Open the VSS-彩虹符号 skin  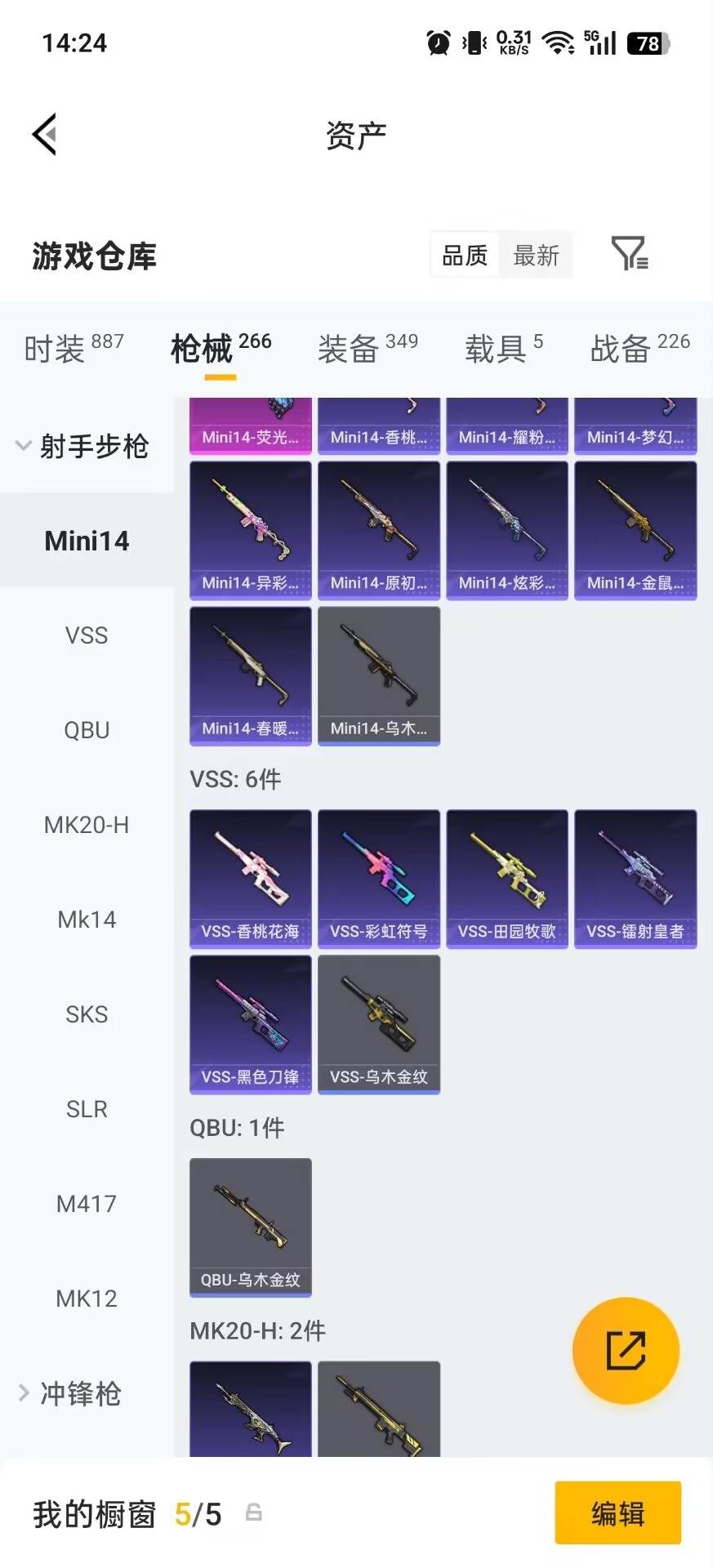(x=379, y=880)
